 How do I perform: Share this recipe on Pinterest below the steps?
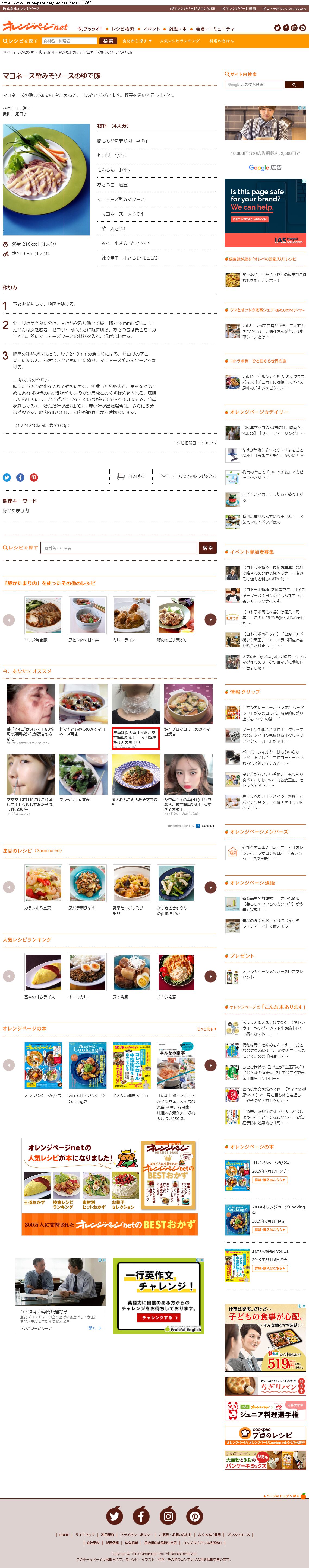click(x=34, y=478)
